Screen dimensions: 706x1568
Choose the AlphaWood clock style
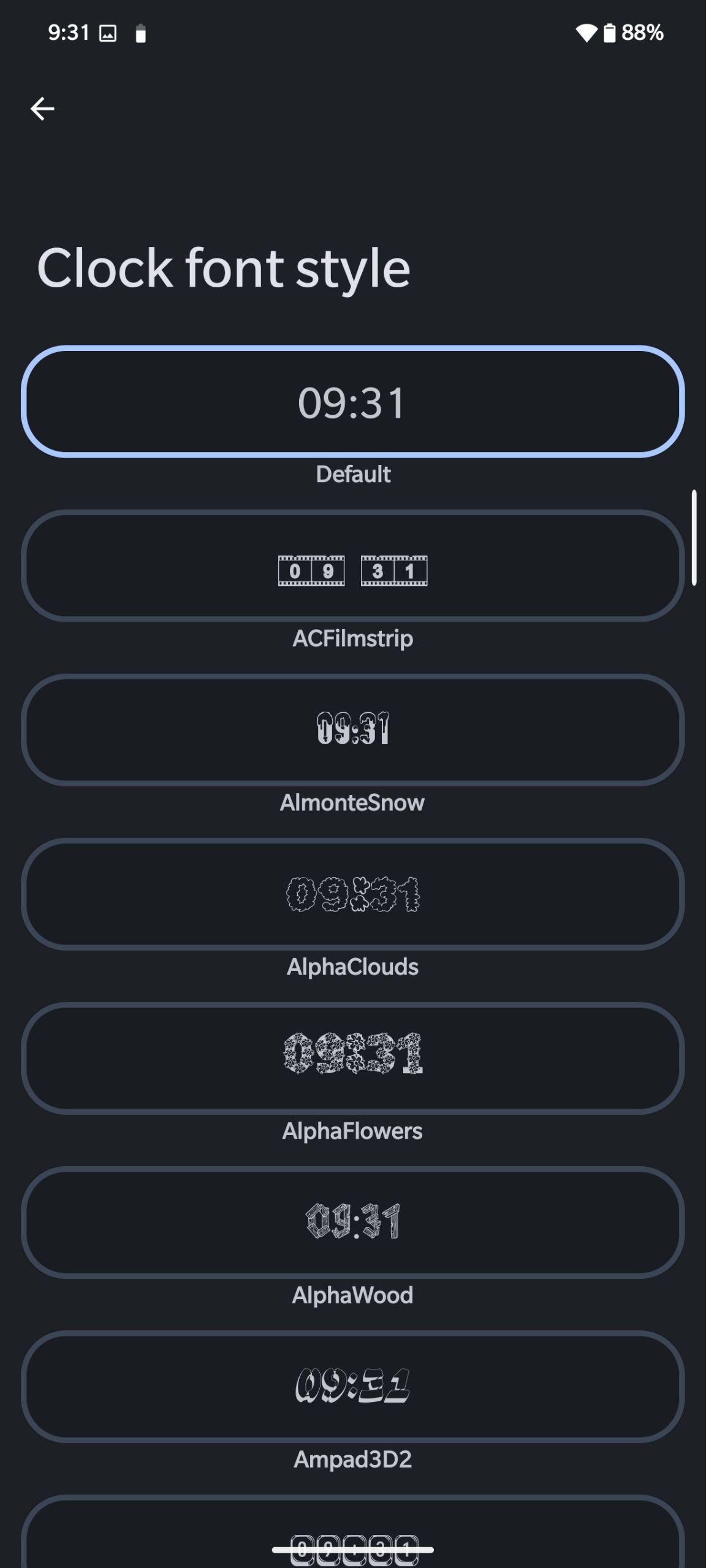pyautogui.click(x=353, y=1223)
